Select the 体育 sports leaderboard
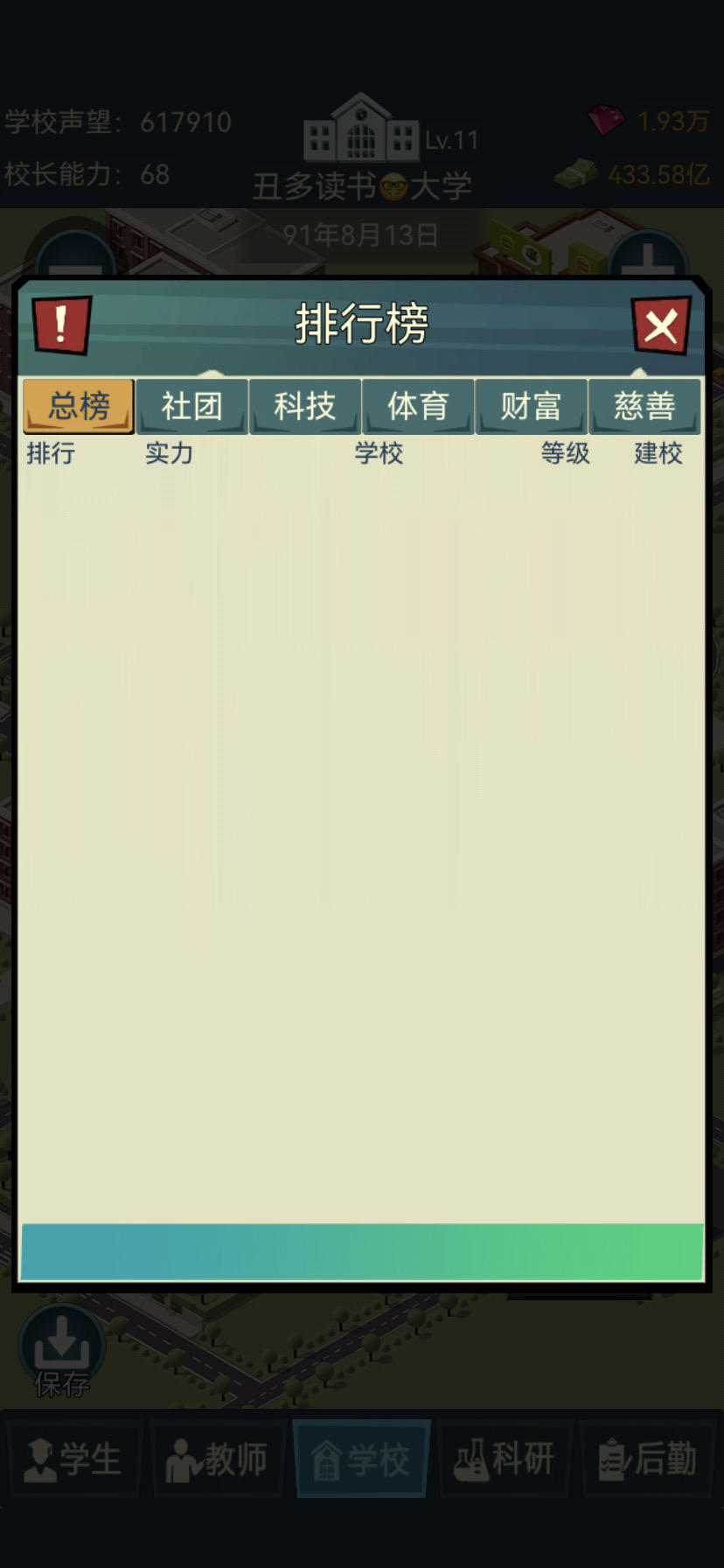Image resolution: width=724 pixels, height=1568 pixels. pyautogui.click(x=418, y=406)
